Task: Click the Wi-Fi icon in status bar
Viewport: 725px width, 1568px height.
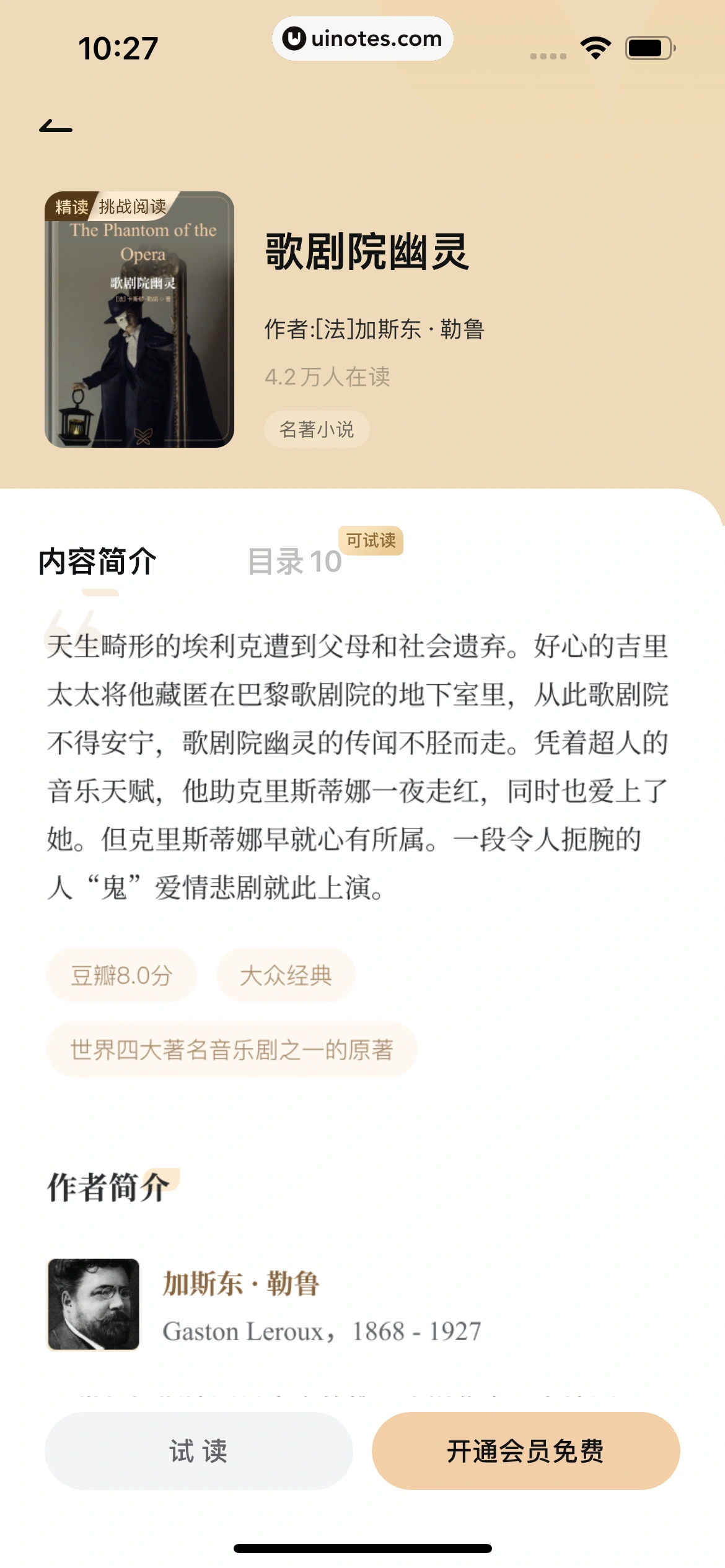Action: coord(594,46)
